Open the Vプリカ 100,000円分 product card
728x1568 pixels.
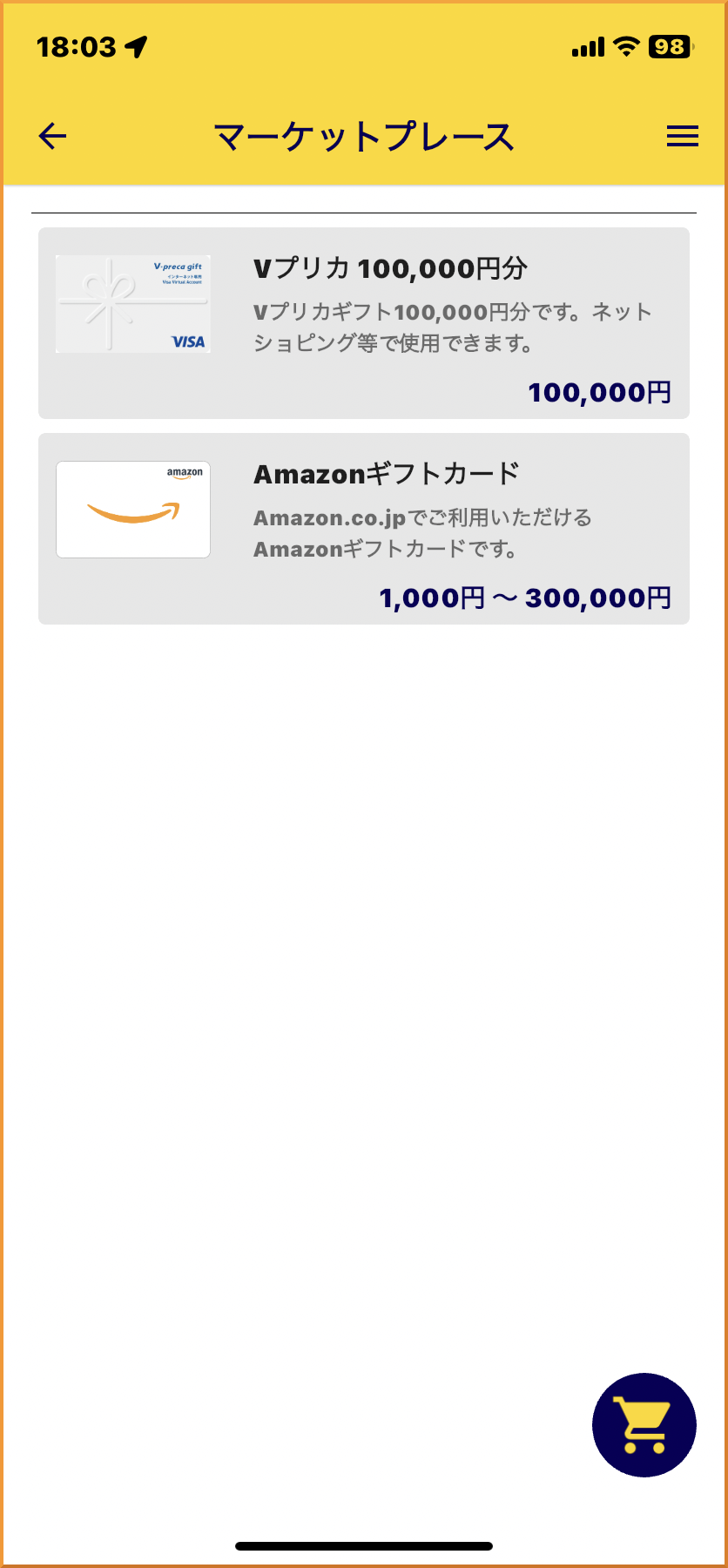(x=364, y=323)
